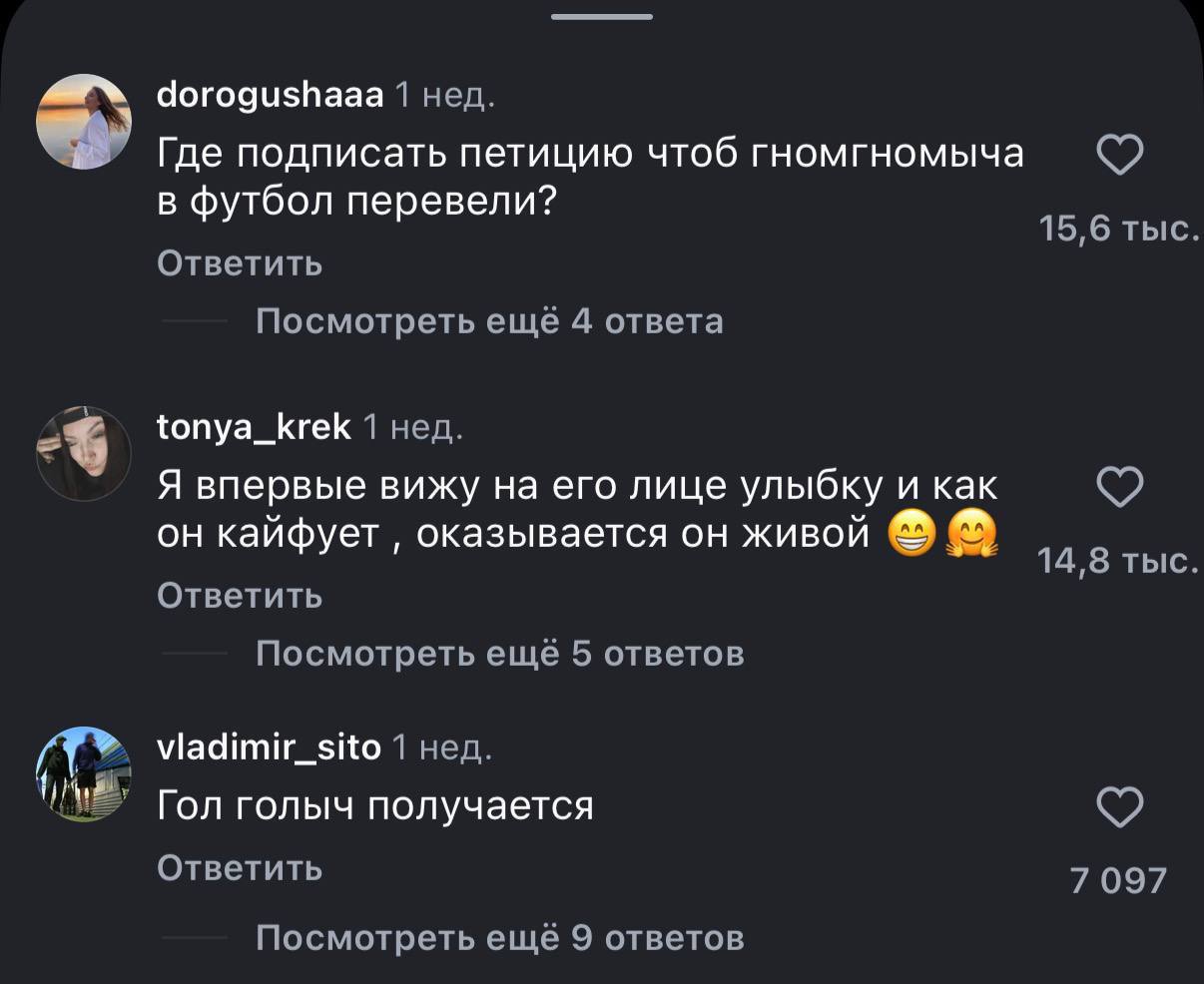Open tonya_krek's profile picture

coord(84,454)
